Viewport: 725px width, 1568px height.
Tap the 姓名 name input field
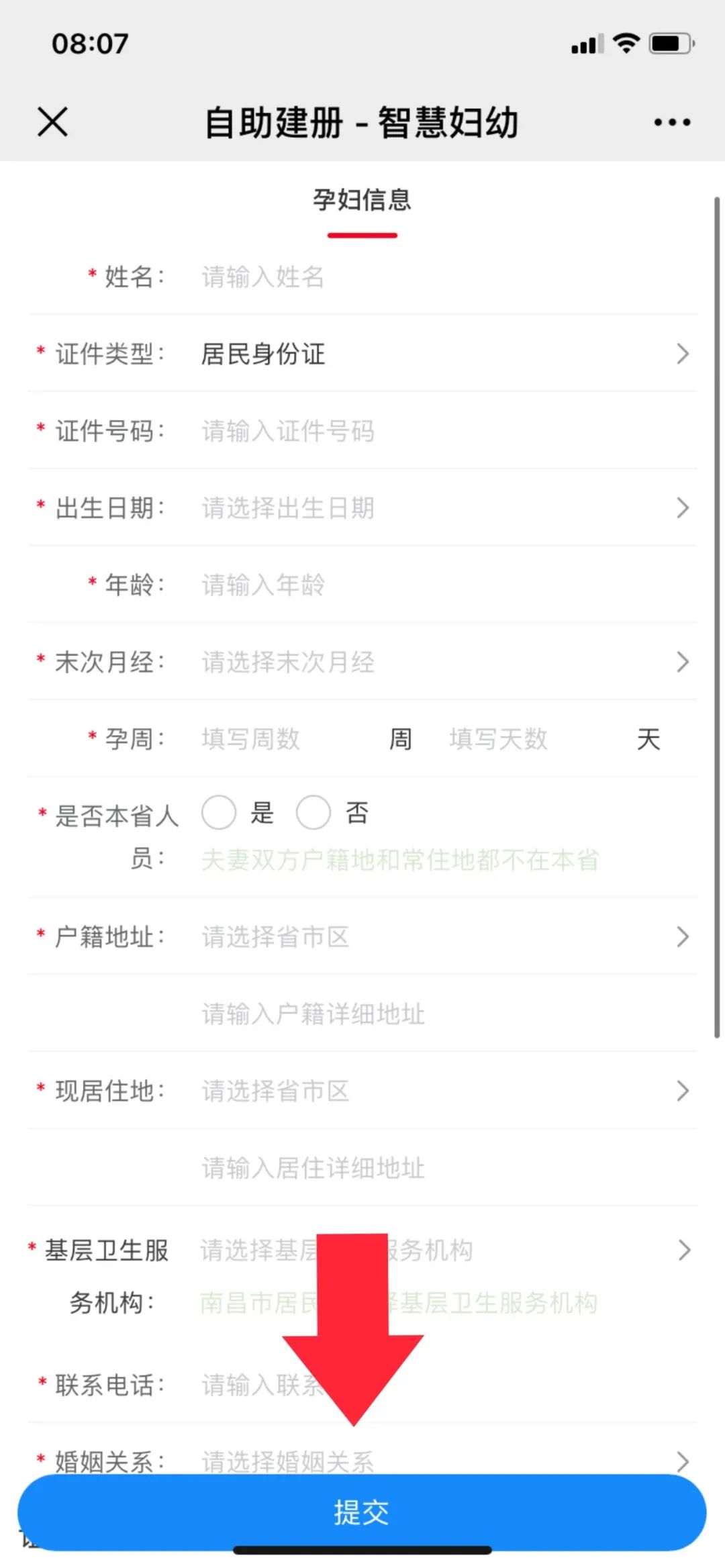click(x=403, y=277)
